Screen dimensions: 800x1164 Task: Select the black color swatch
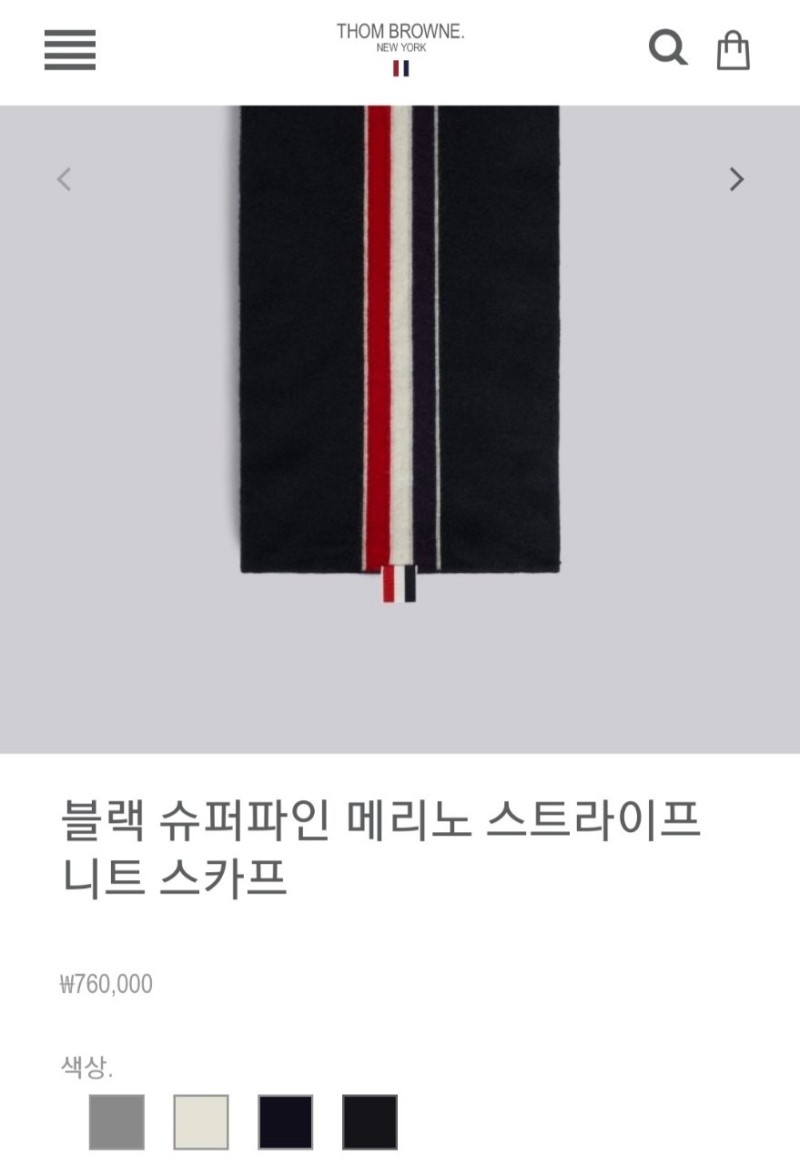click(370, 1122)
